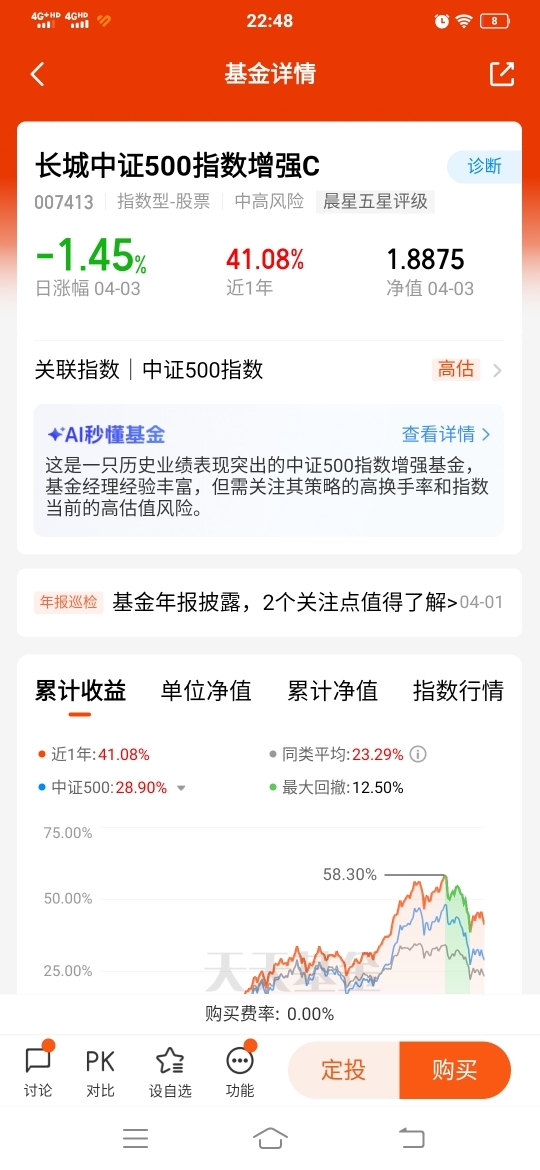Tap the system home button

270,1137
